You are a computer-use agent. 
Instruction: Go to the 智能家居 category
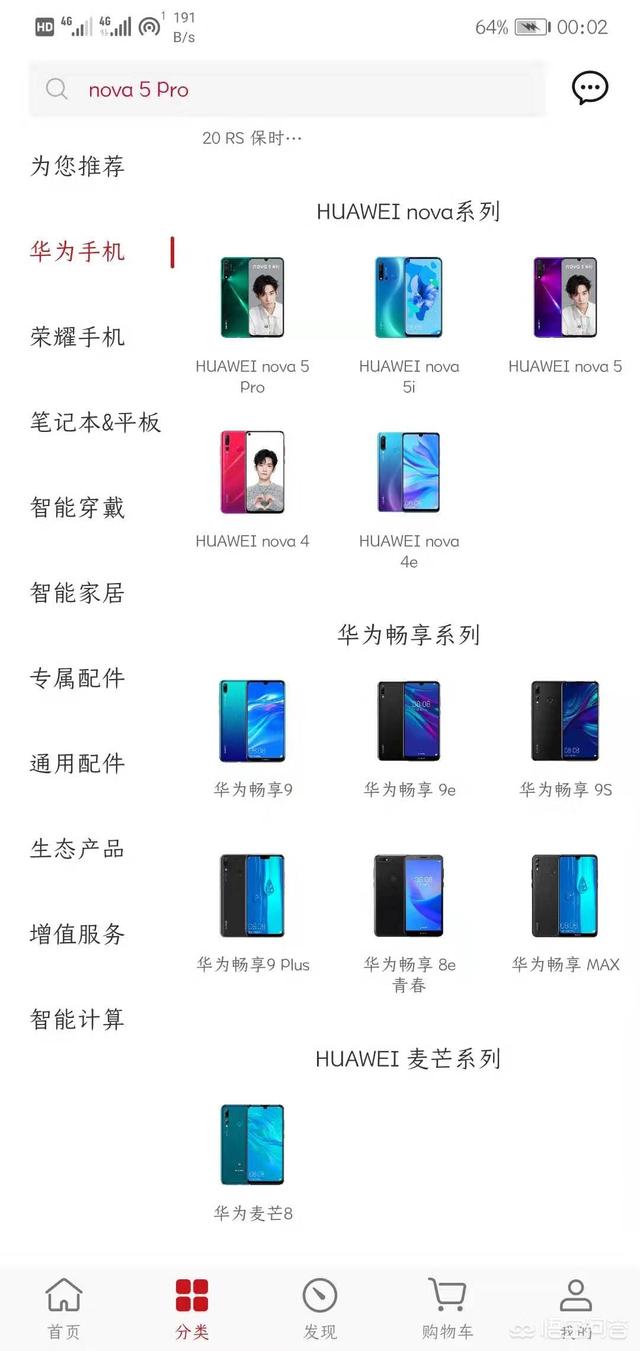[78, 593]
